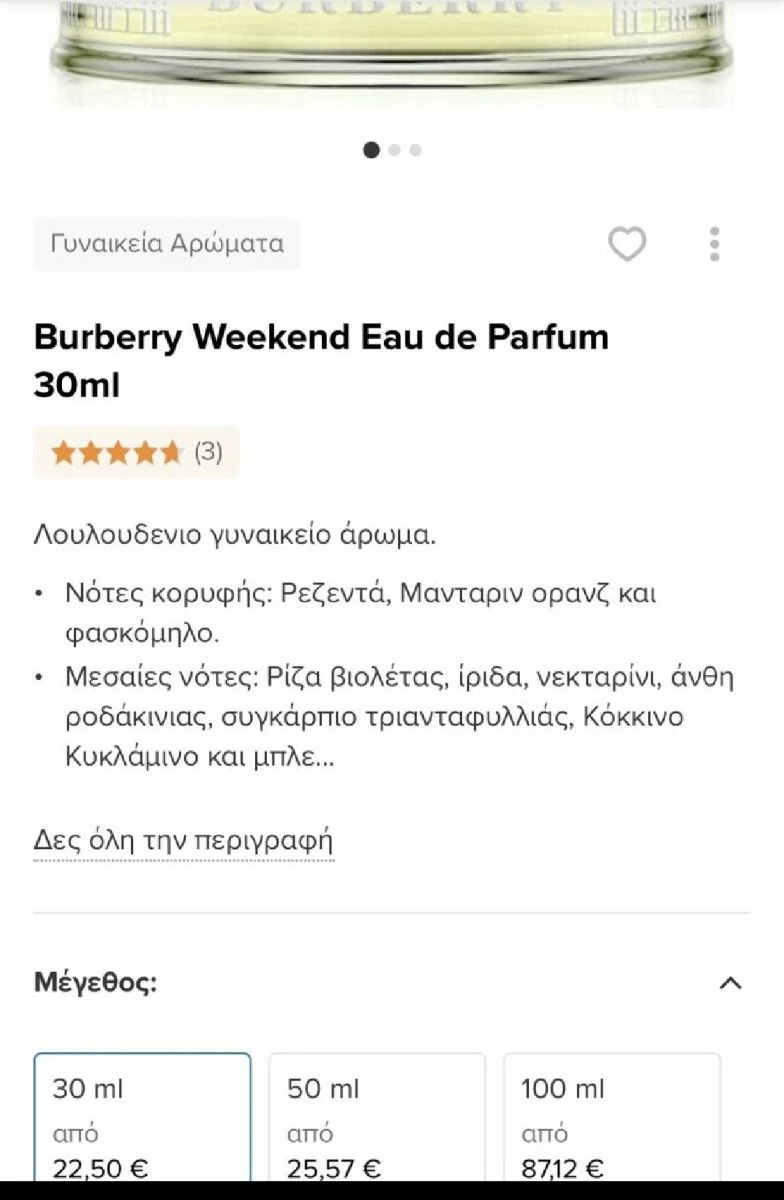Open the Γυναικεία Αρώματα category chip
Screen dimensions: 784x1200
point(167,244)
